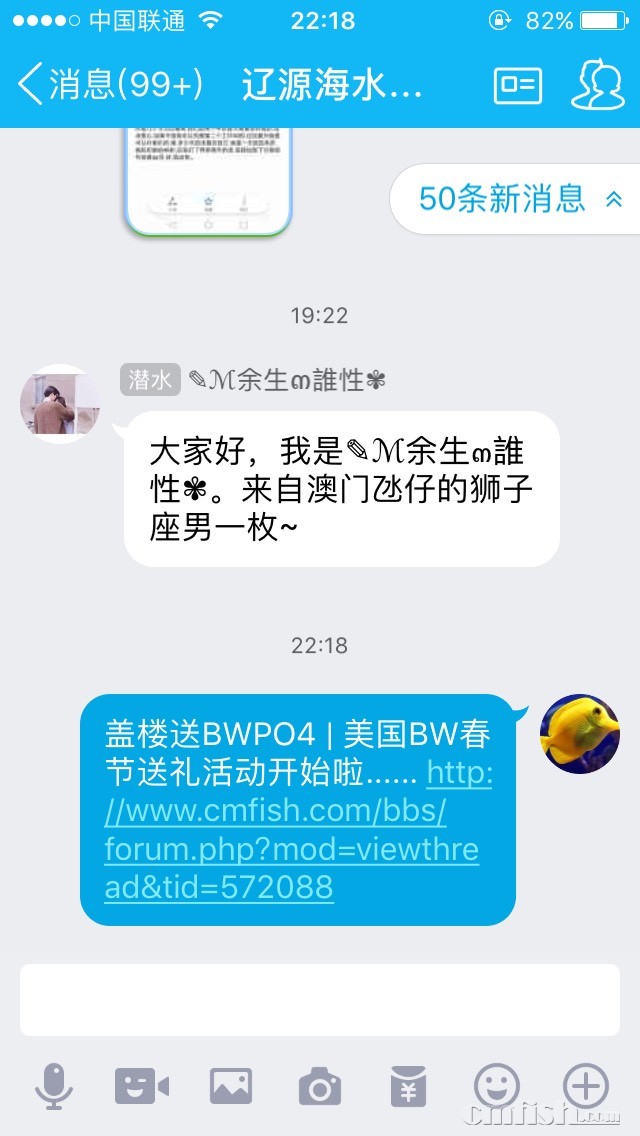View the yellow fish avatar profile

[x=580, y=733]
